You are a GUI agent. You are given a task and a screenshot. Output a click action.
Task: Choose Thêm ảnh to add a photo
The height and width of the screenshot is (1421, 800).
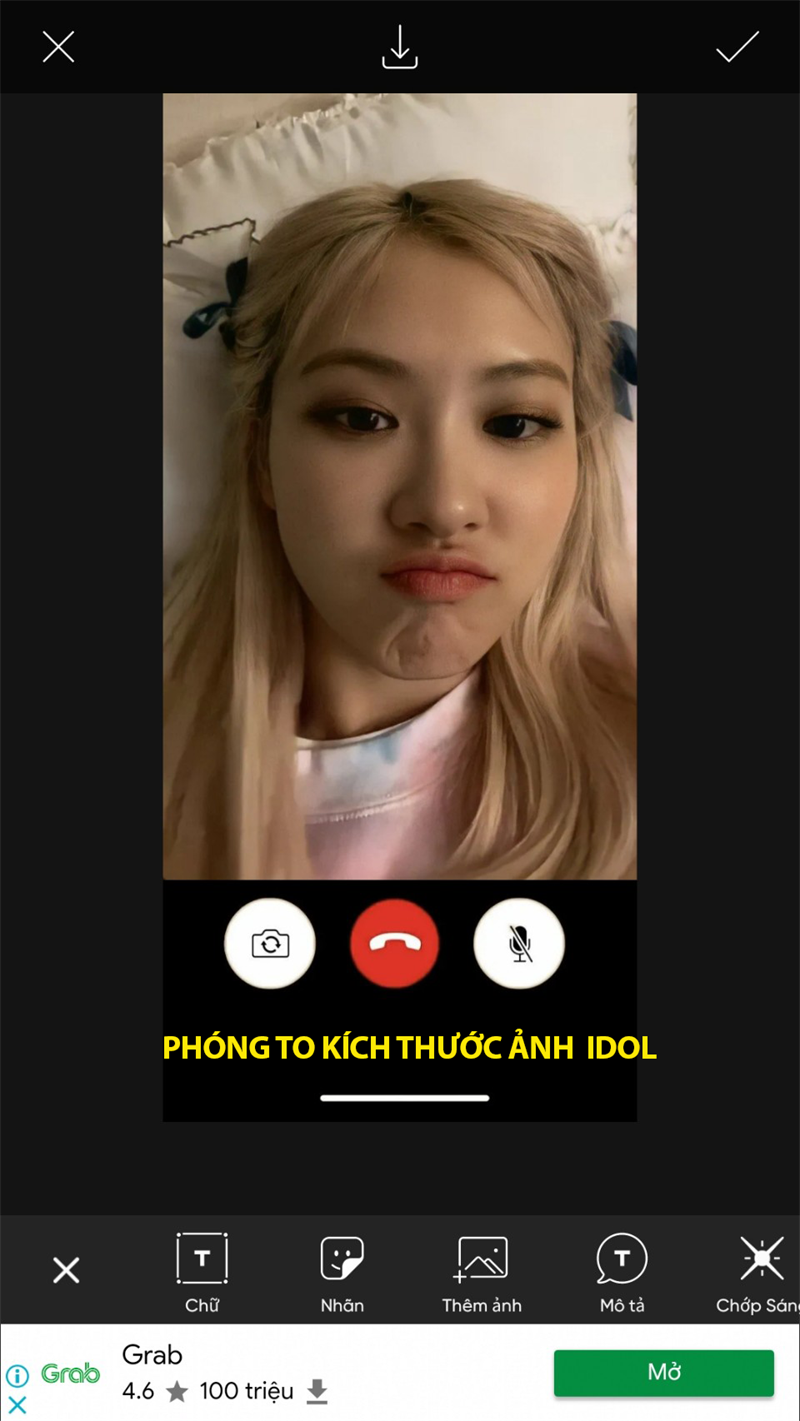click(x=482, y=1272)
